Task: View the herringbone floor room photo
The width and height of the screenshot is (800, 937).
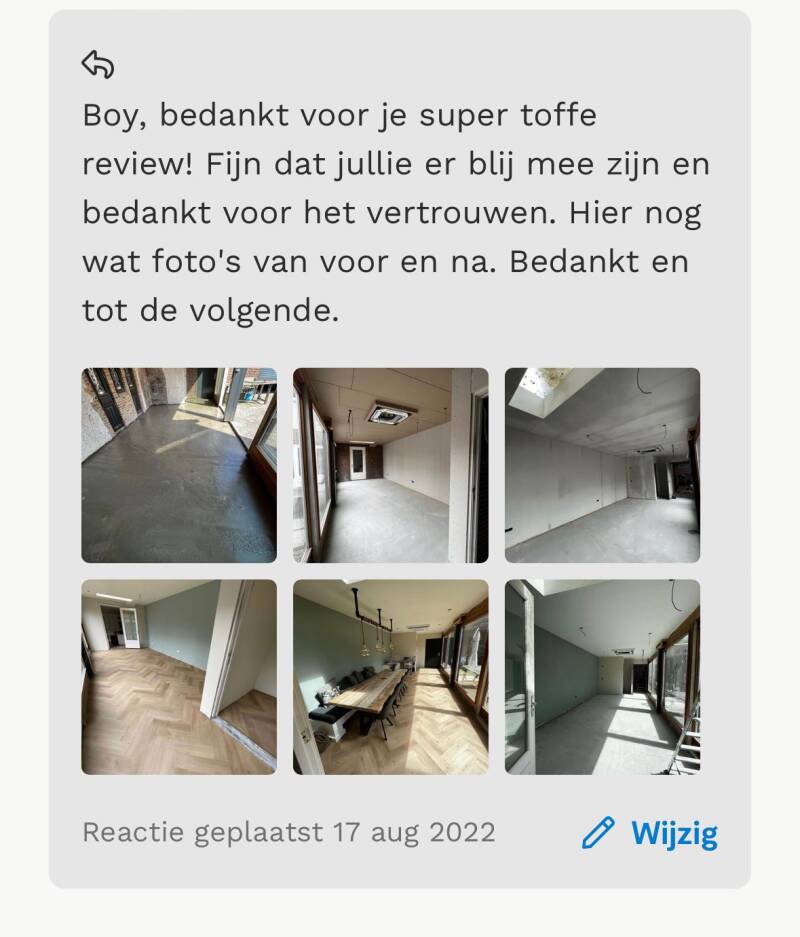Action: click(179, 677)
